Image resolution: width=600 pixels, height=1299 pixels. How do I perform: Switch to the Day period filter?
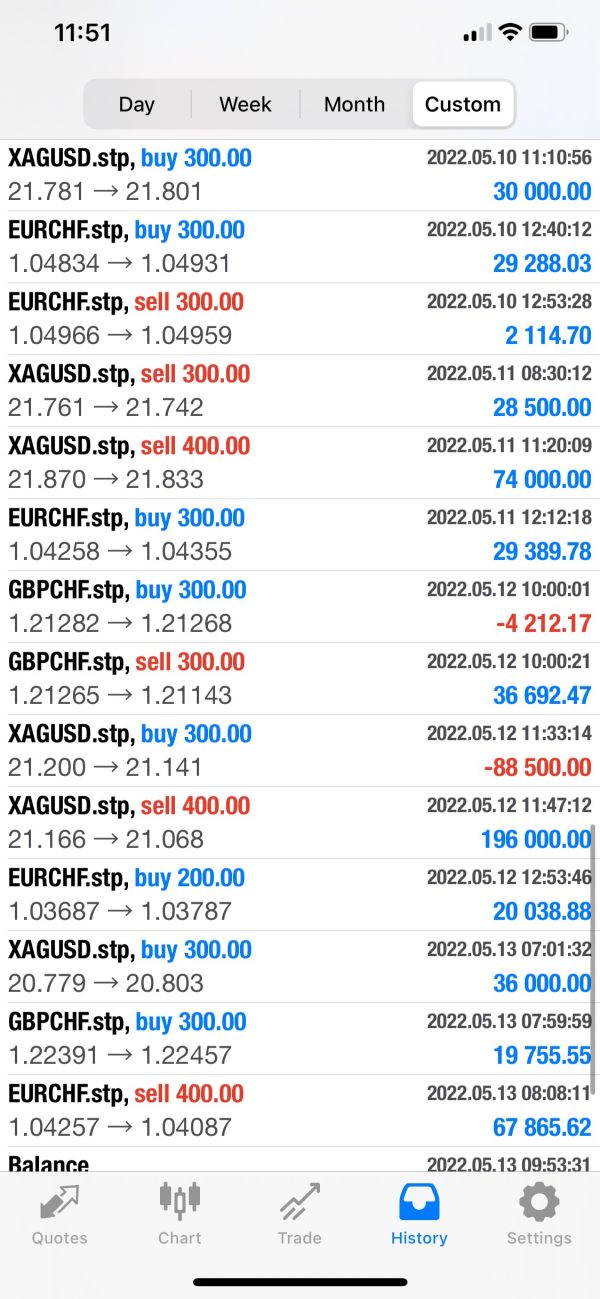click(137, 104)
